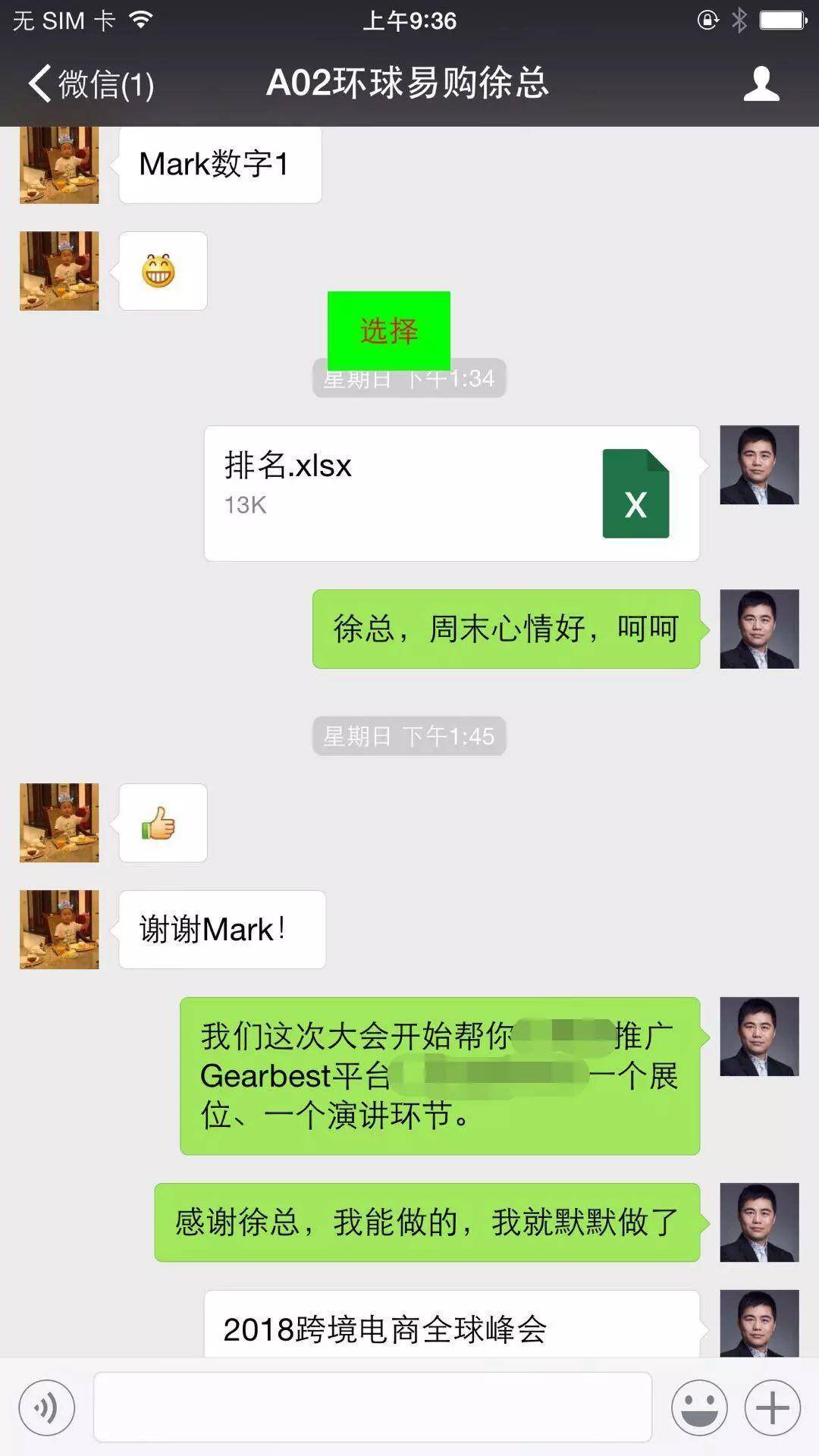Image resolution: width=819 pixels, height=1456 pixels.
Task: Switch to voice message input
Action: click(47, 1408)
